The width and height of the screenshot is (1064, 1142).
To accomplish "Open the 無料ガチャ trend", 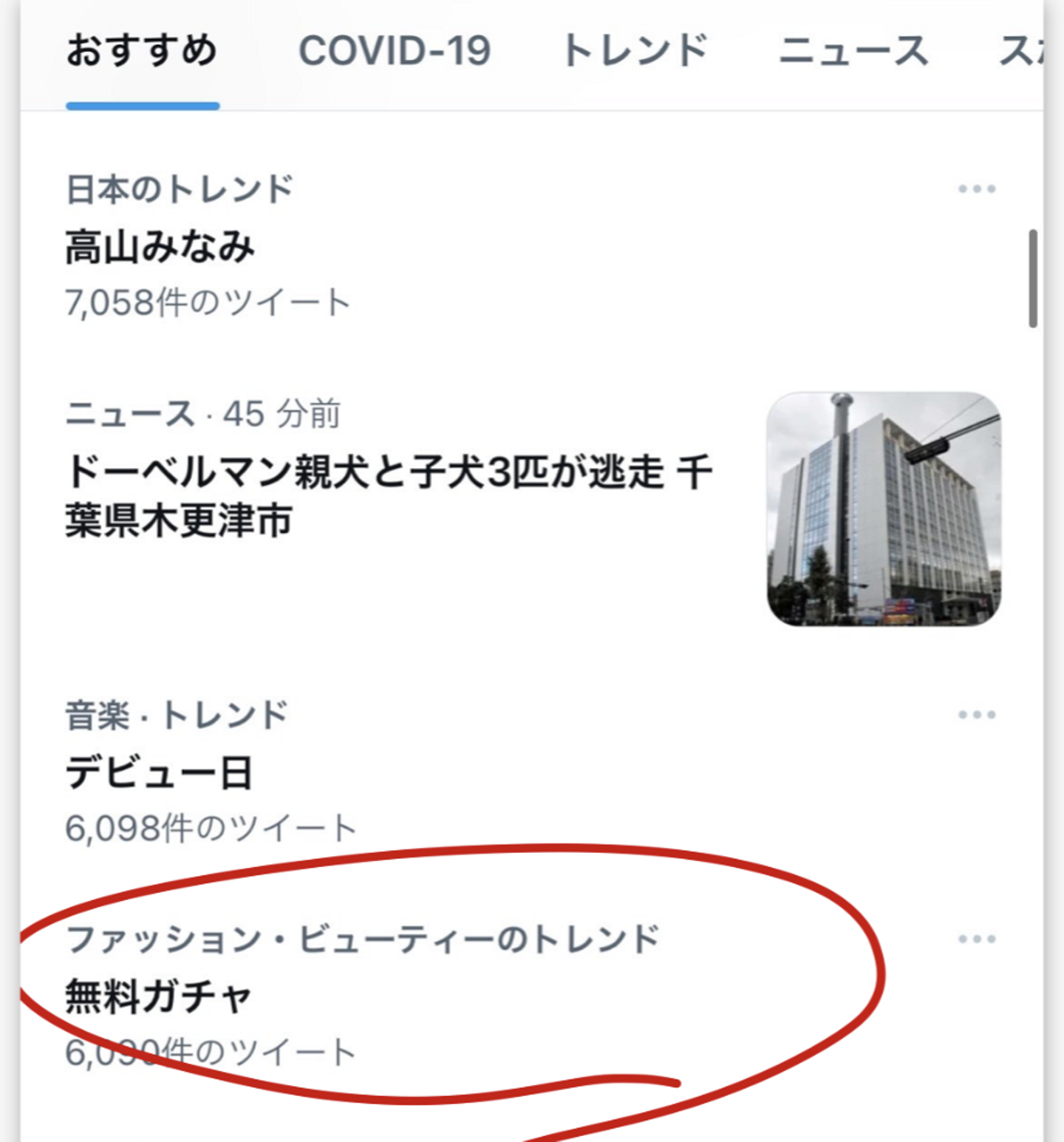I will tap(159, 996).
